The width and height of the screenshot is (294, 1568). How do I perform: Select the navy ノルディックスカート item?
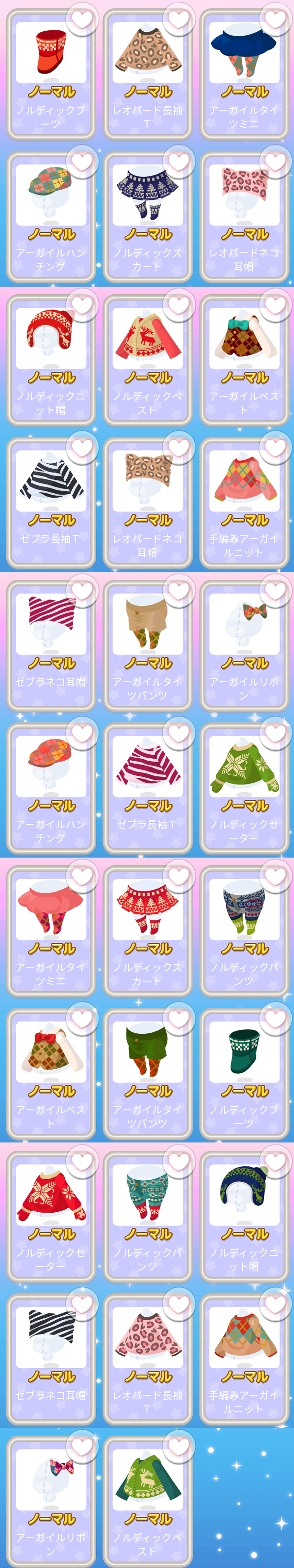[x=148, y=217]
